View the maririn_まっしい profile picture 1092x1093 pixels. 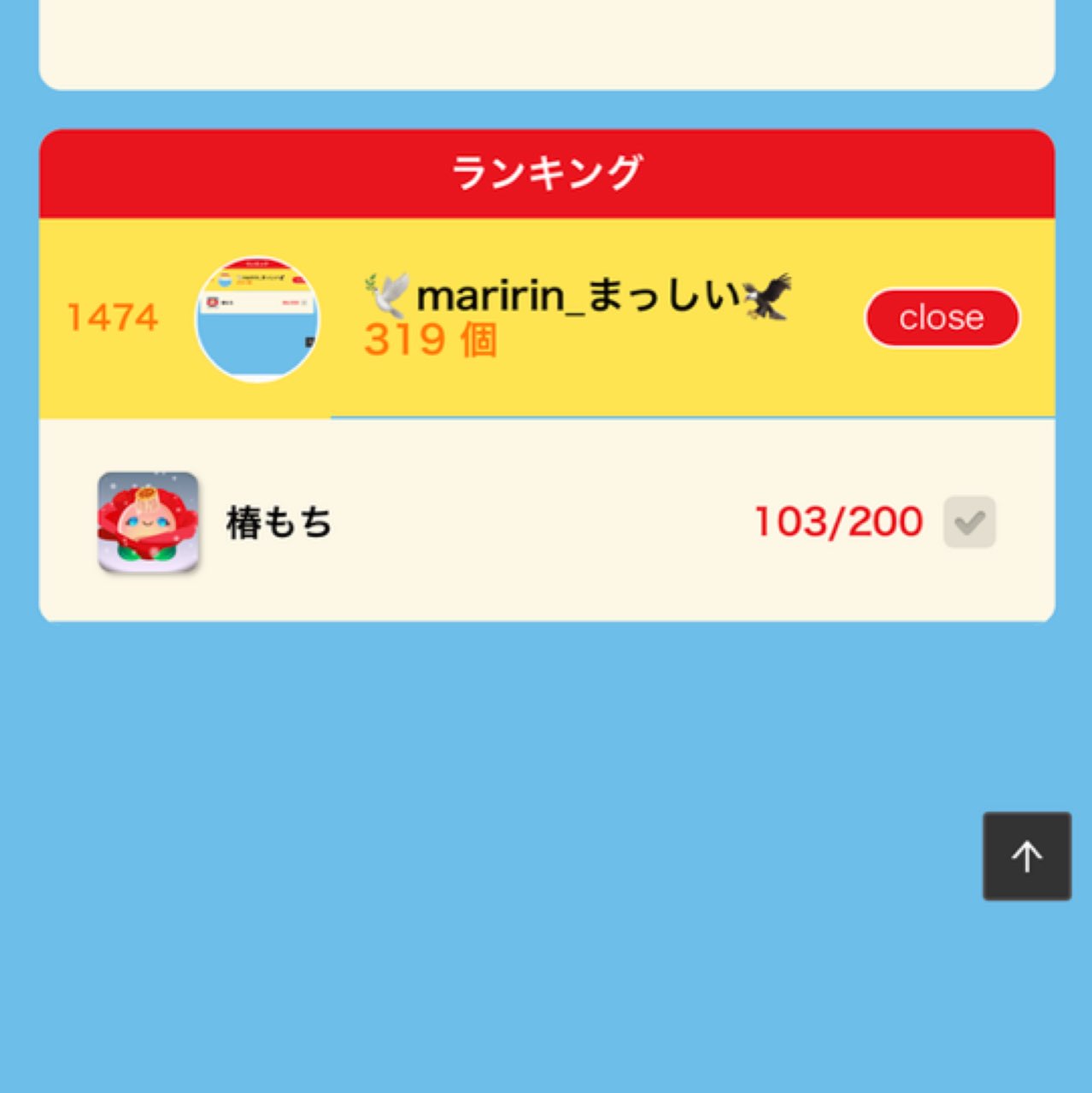pyautogui.click(x=257, y=320)
